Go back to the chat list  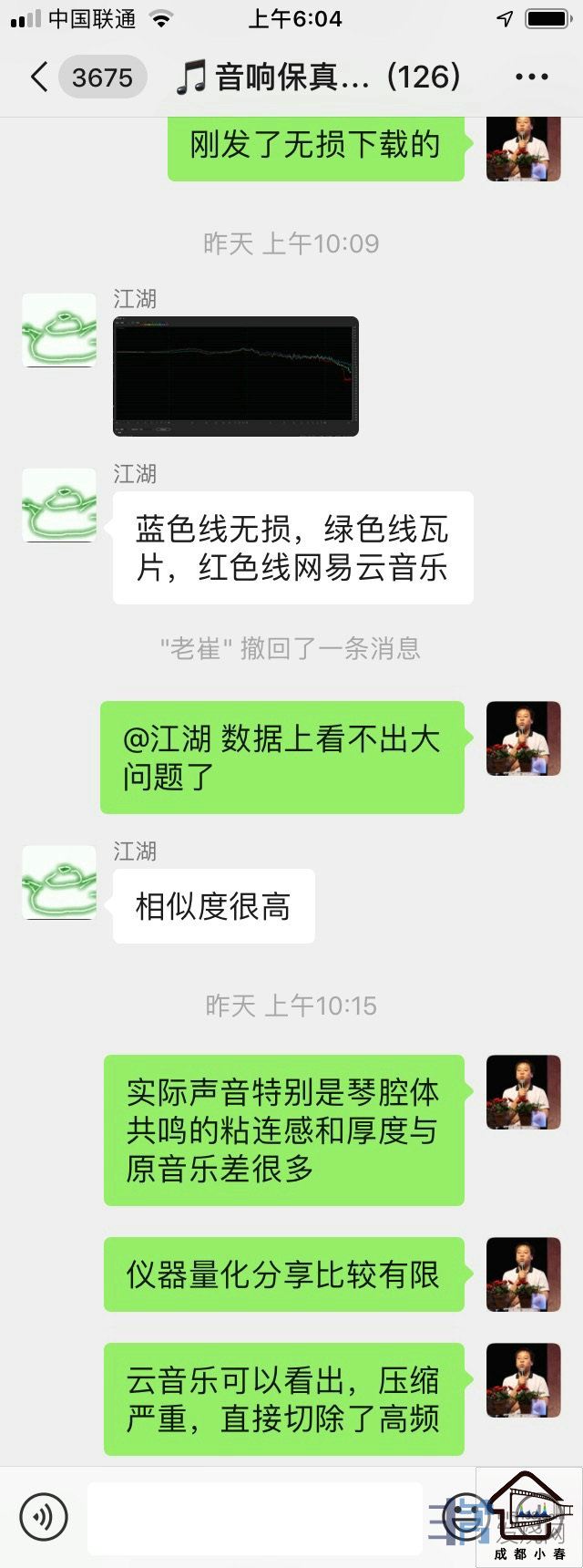coord(38,77)
